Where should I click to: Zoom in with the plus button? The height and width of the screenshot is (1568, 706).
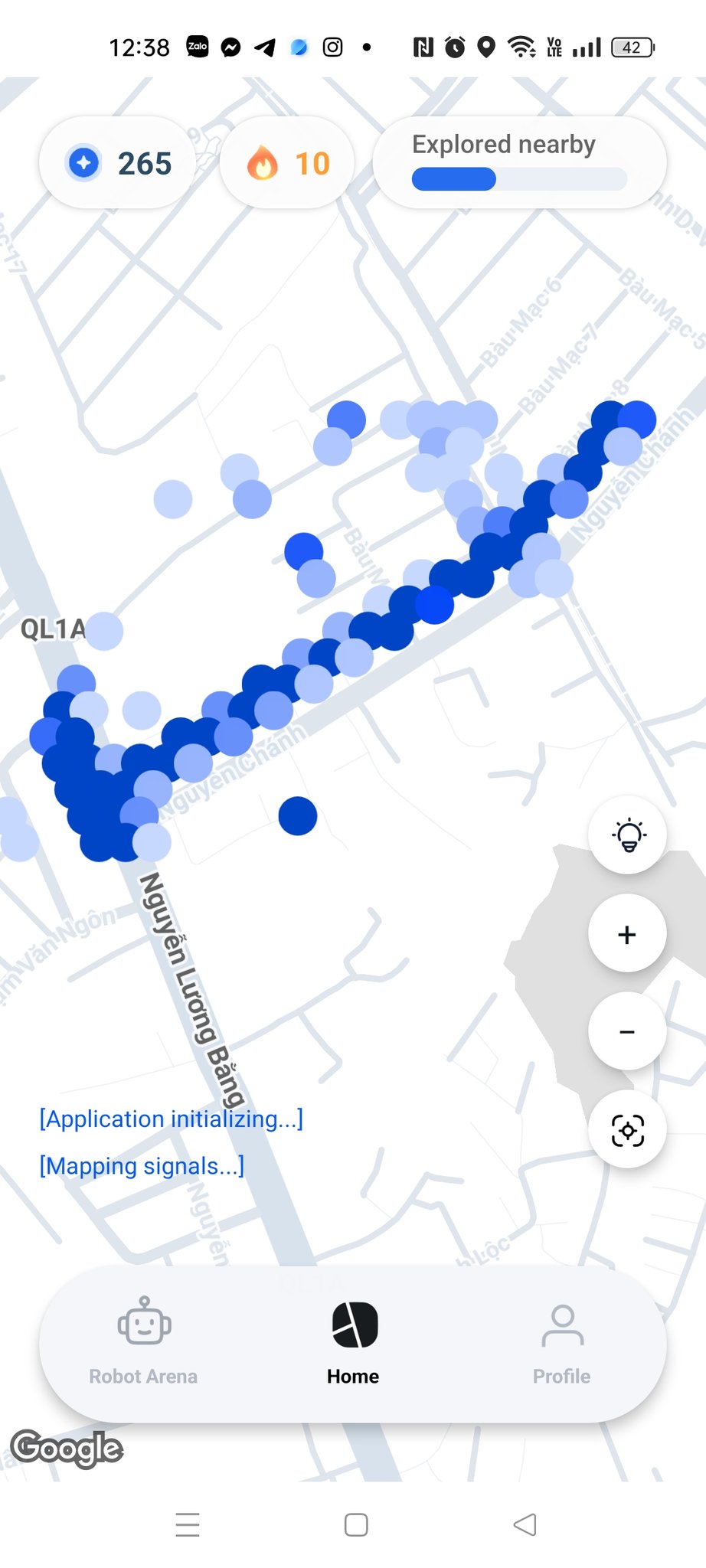pyautogui.click(x=627, y=934)
